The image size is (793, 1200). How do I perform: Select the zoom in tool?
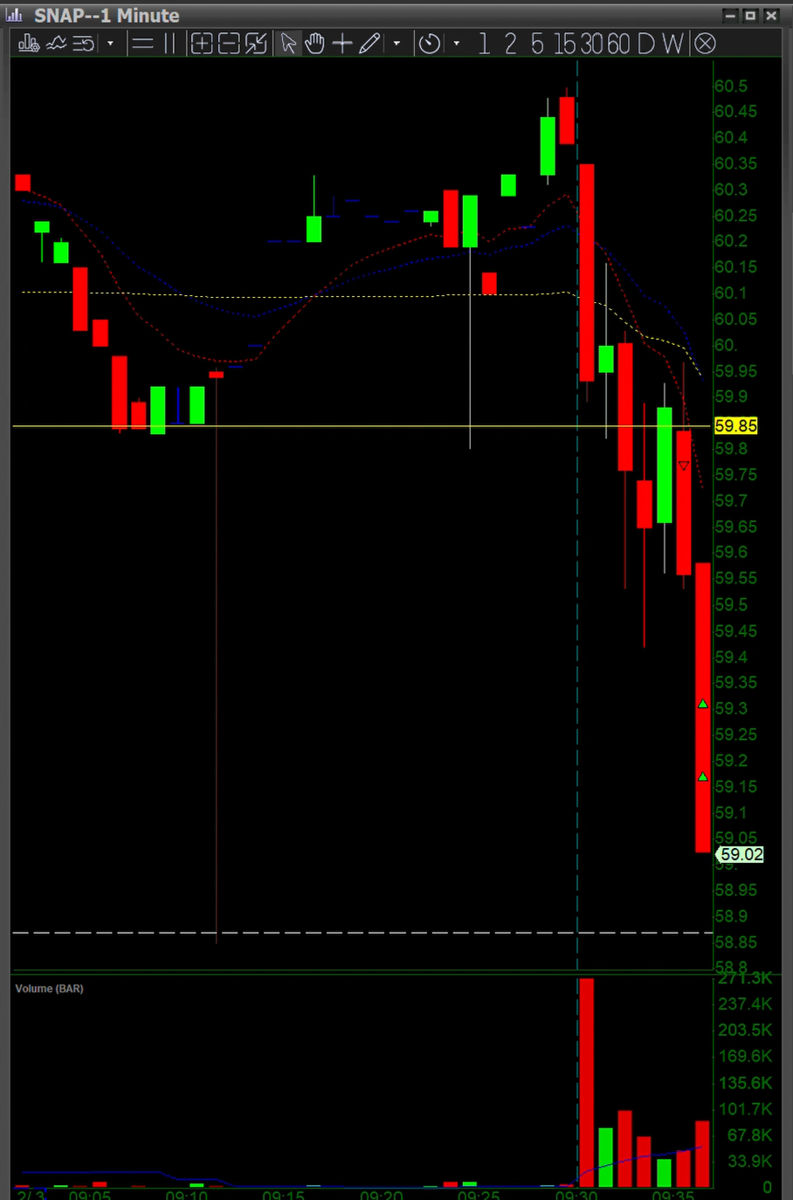click(x=201, y=43)
